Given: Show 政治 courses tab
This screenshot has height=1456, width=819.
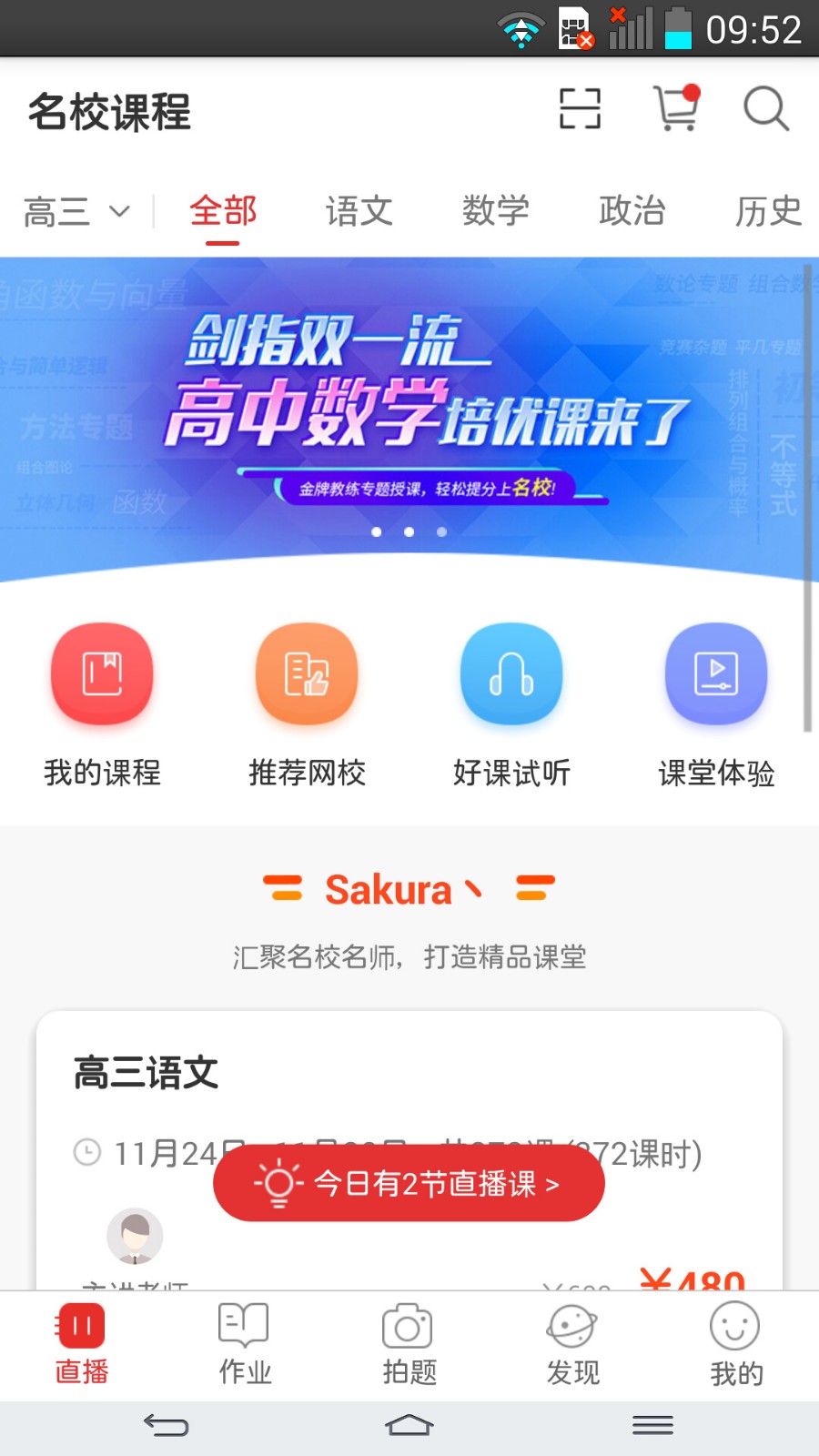Looking at the screenshot, I should coord(632,212).
